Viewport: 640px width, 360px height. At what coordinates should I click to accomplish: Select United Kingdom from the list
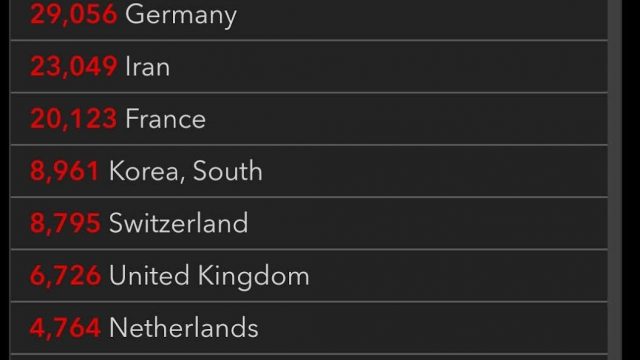tap(309, 276)
